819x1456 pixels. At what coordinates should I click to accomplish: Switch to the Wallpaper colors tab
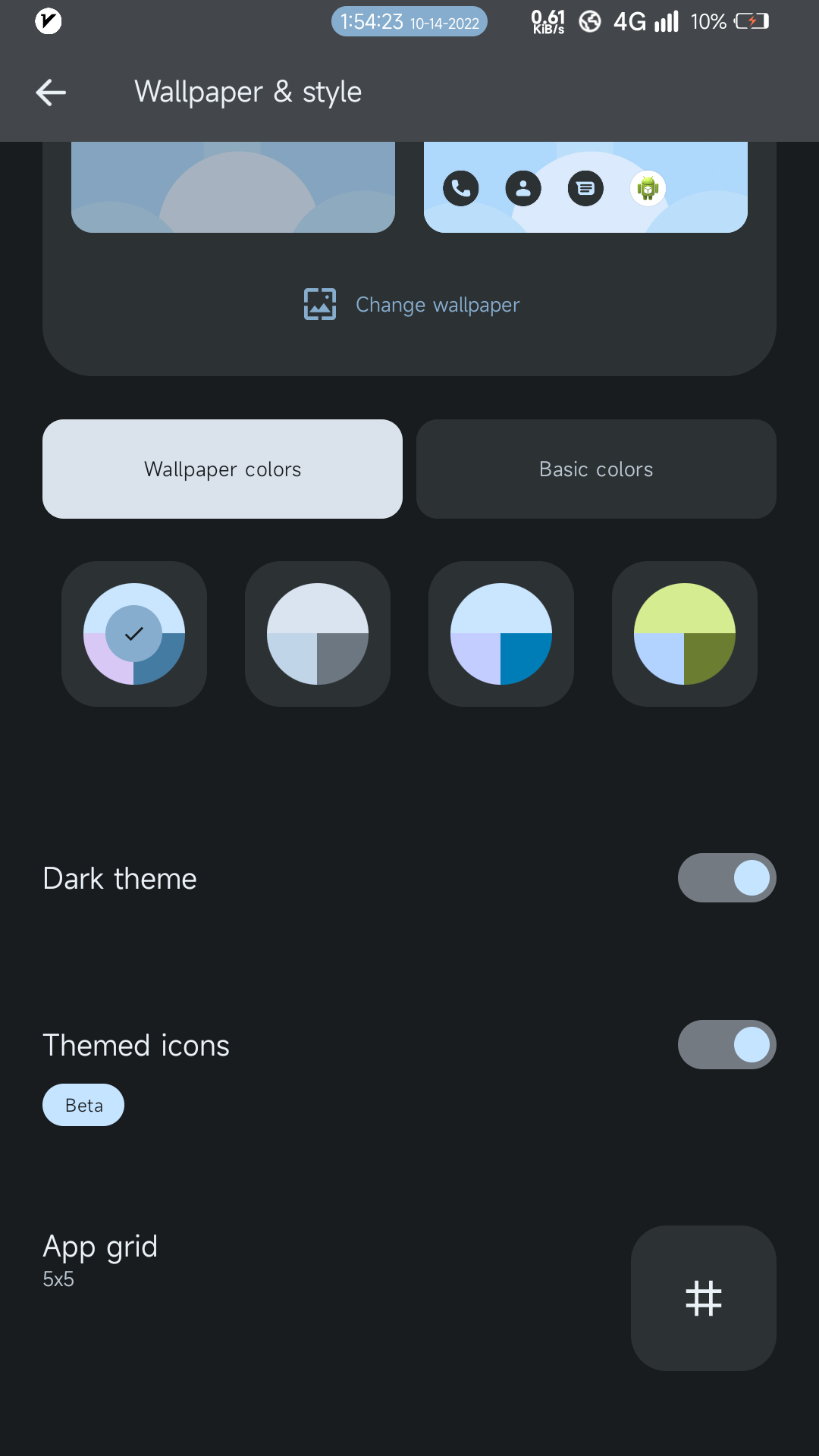[x=222, y=469]
